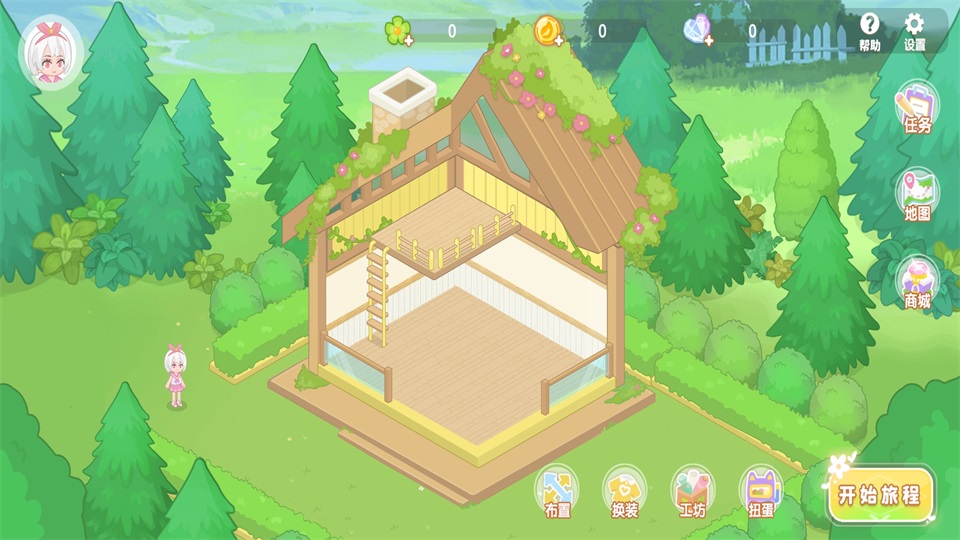The width and height of the screenshot is (960, 540).
Task: Open the 帮助 help button
Action: point(869,32)
